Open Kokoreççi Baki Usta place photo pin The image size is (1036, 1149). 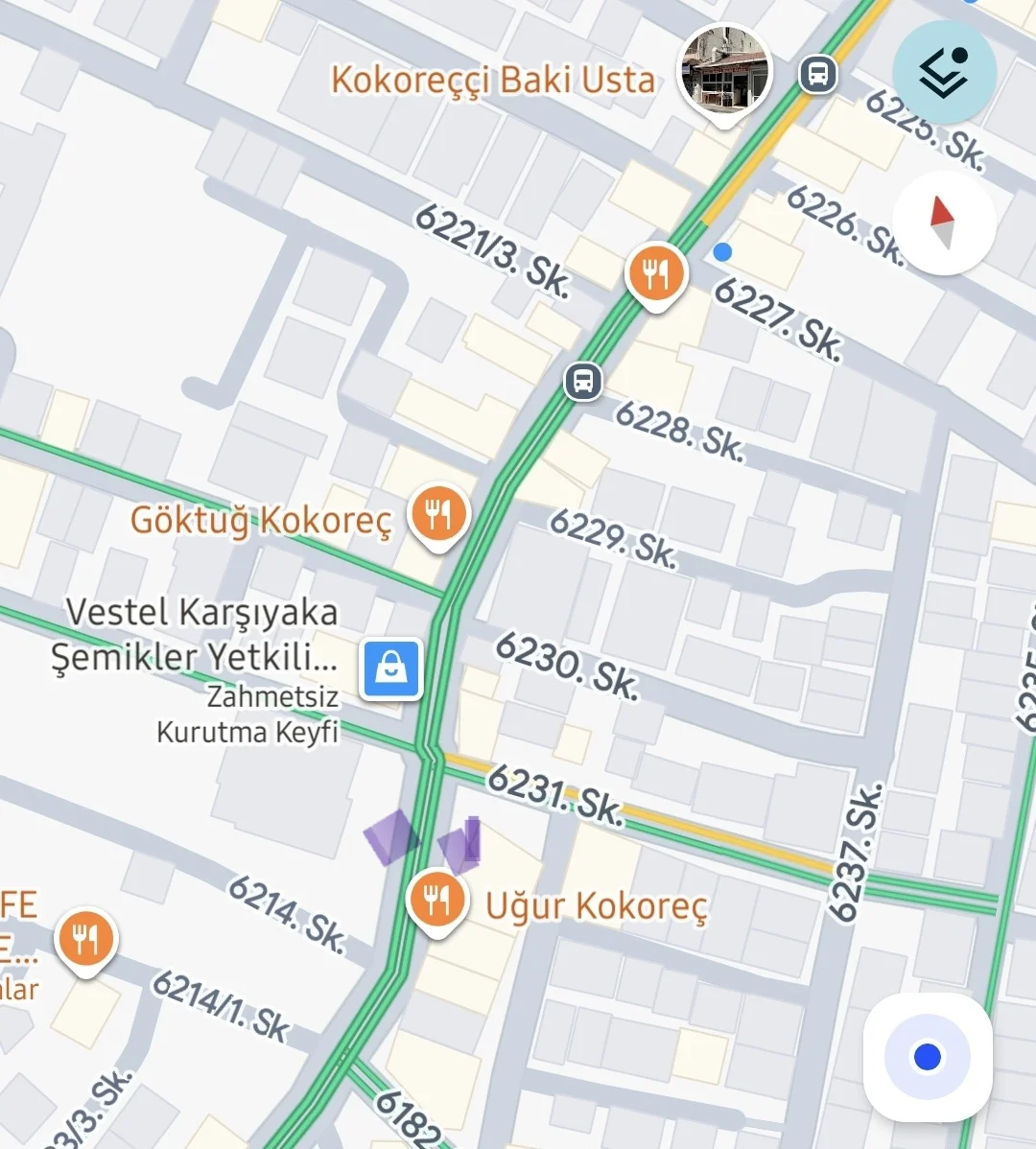pos(724,72)
